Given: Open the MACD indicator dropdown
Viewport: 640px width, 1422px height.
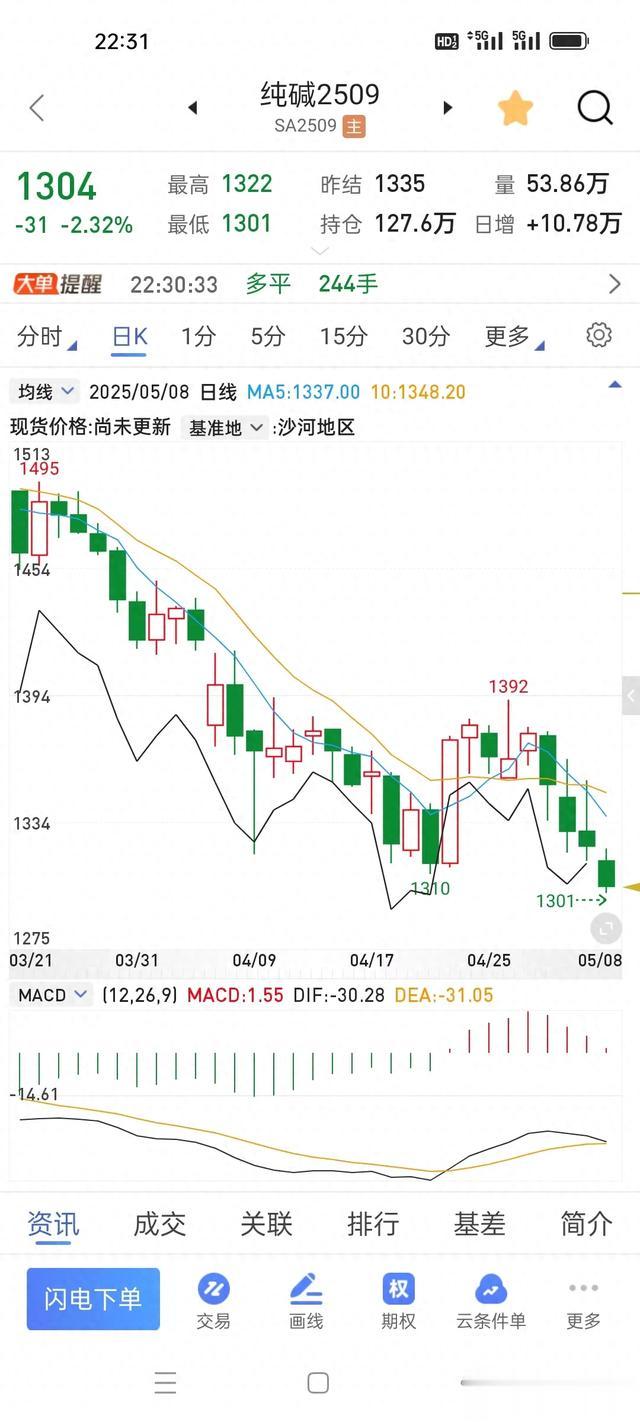Looking at the screenshot, I should pyautogui.click(x=51, y=995).
